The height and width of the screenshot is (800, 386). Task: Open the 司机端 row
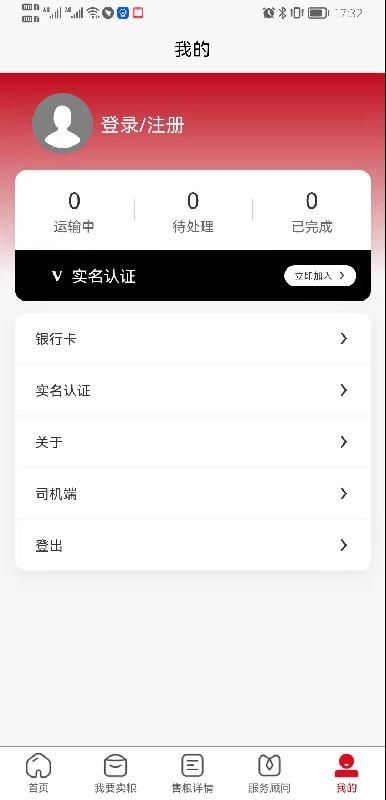193,494
